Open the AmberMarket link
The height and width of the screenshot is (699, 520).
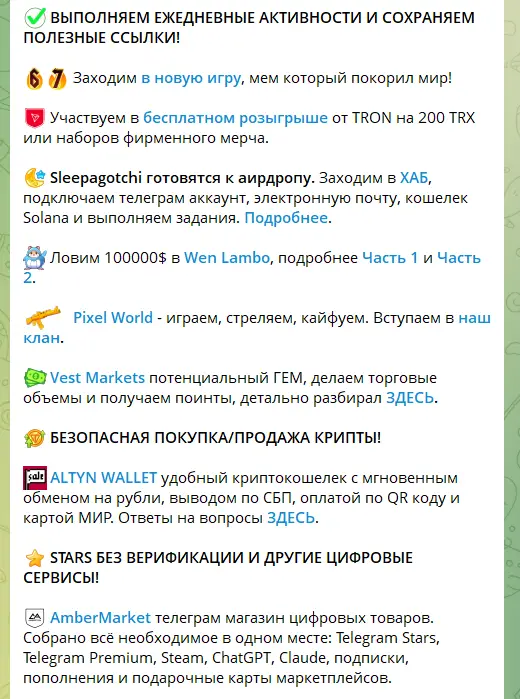(x=100, y=618)
